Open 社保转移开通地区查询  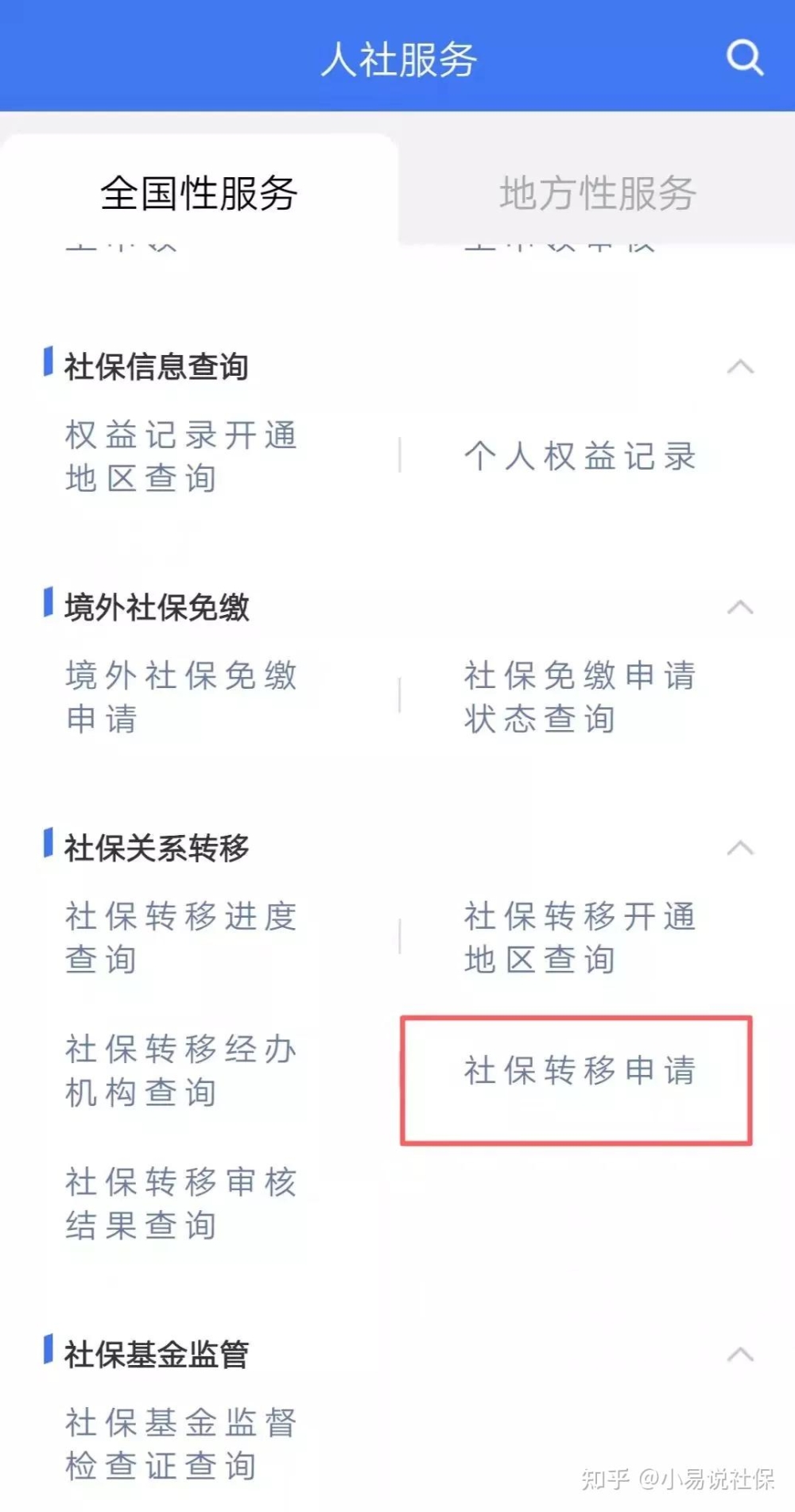580,938
